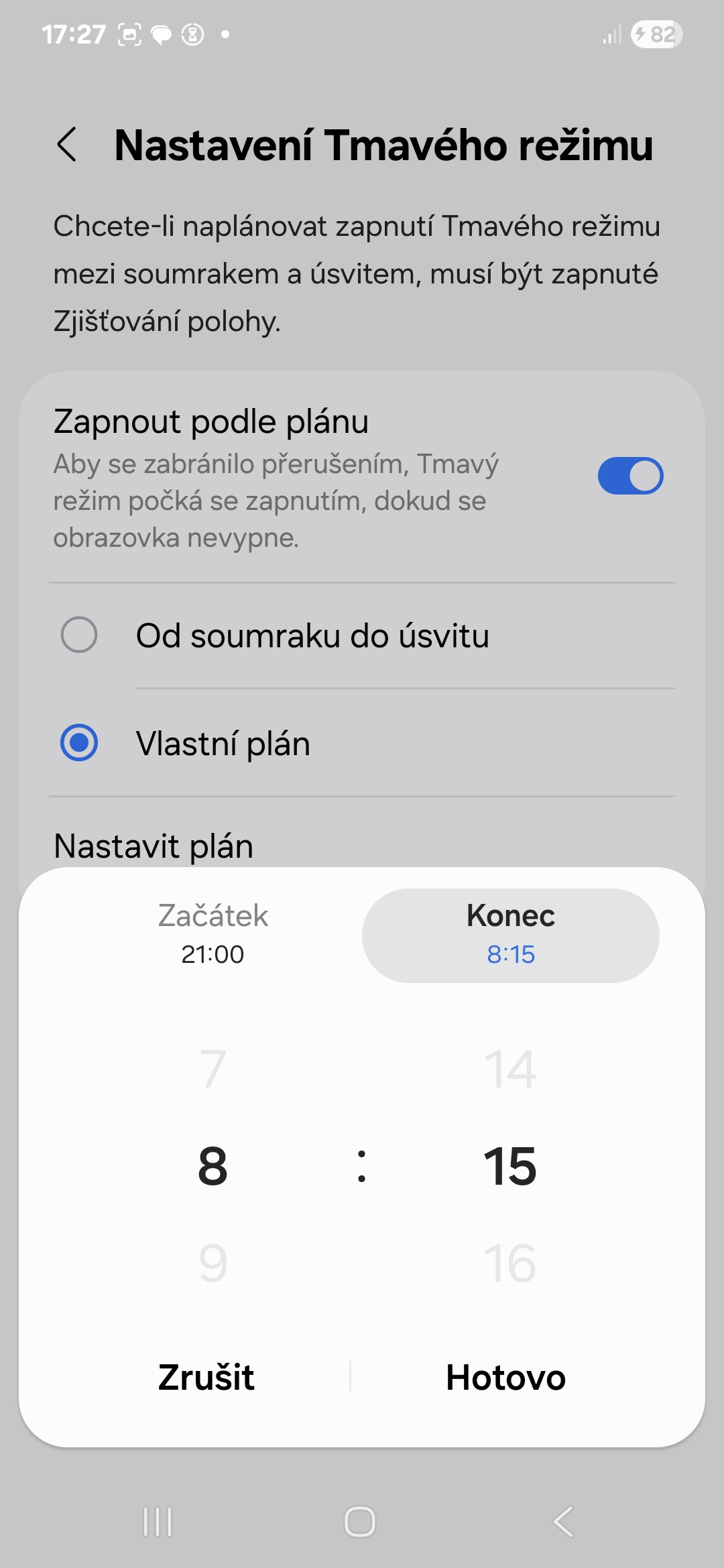
Task: Pick hour 9 in time picker
Action: pos(213,1264)
